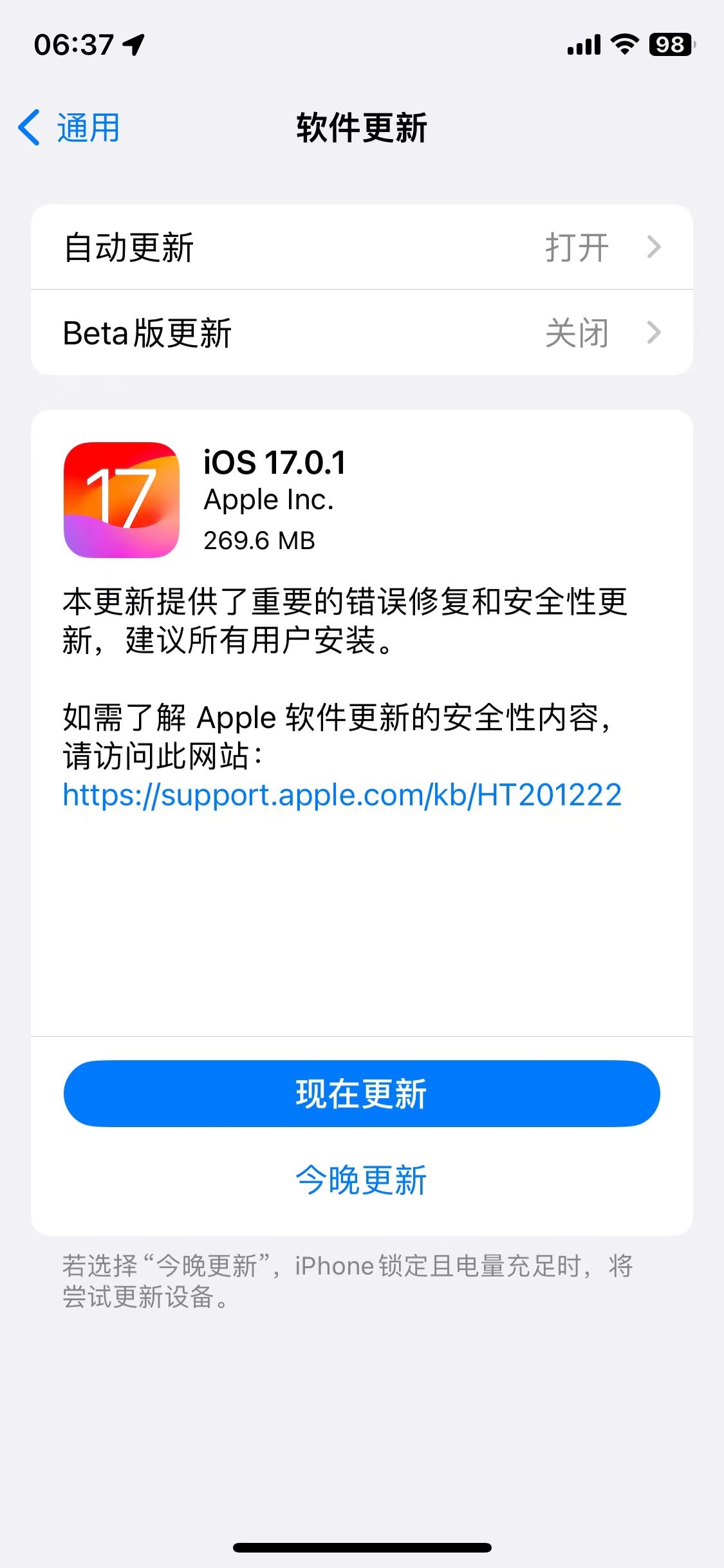
Task: Open the support.apple.com security link
Action: pyautogui.click(x=342, y=795)
